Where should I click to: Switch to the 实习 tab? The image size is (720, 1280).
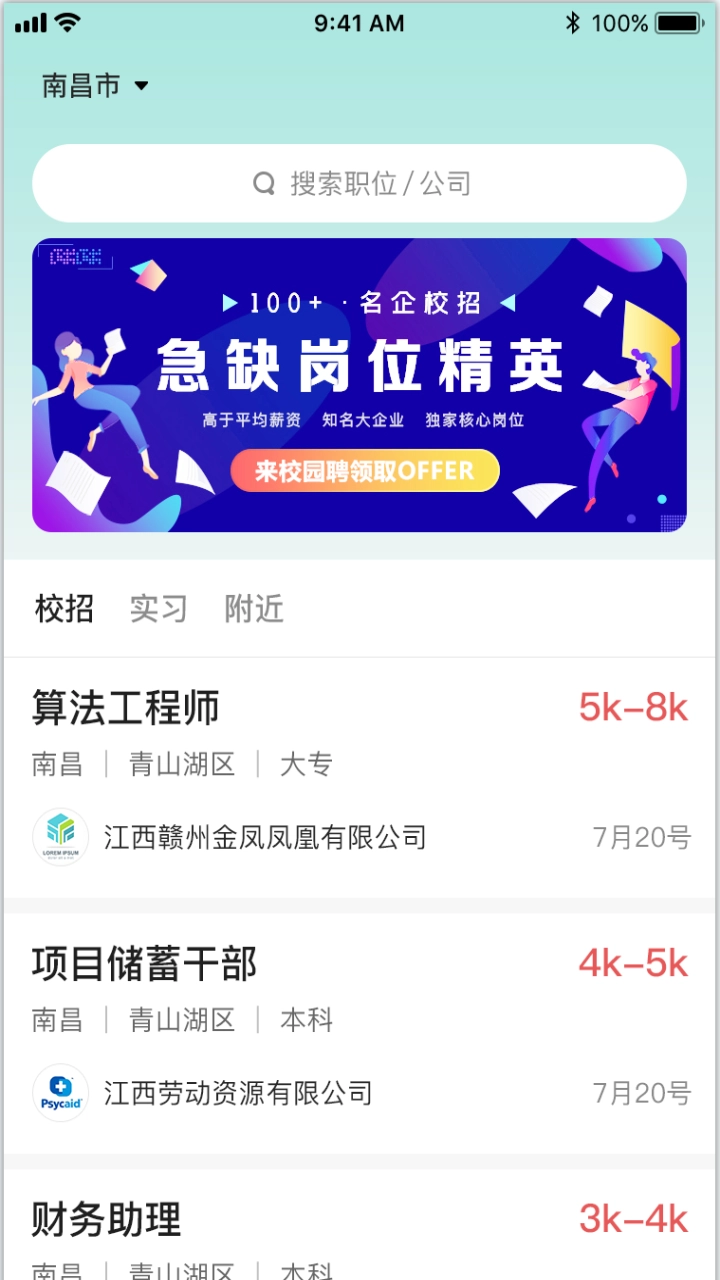(158, 608)
